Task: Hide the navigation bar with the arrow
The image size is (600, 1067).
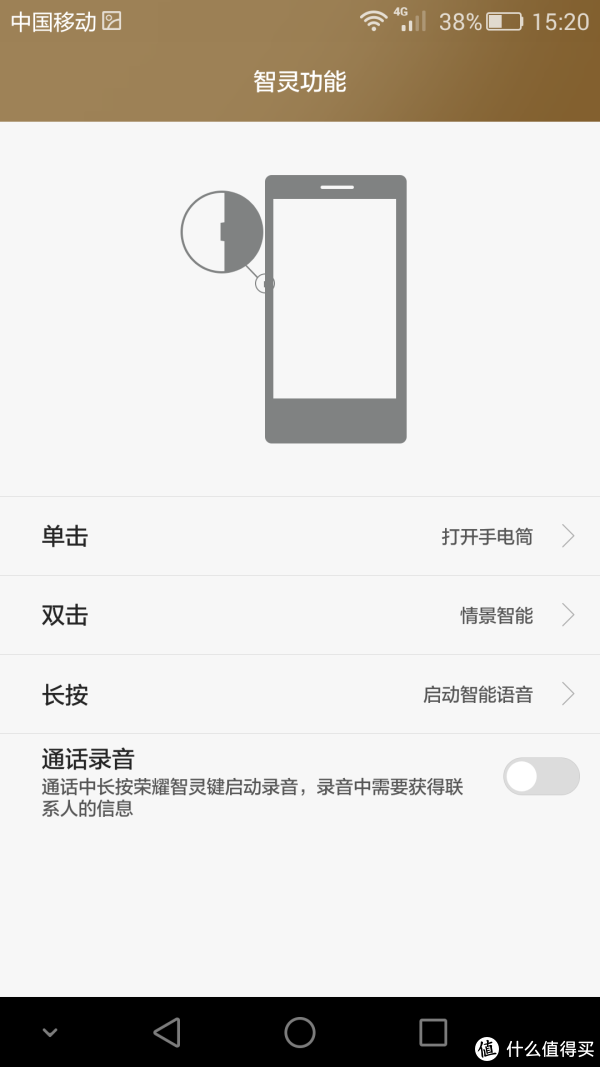Action: tap(49, 1033)
